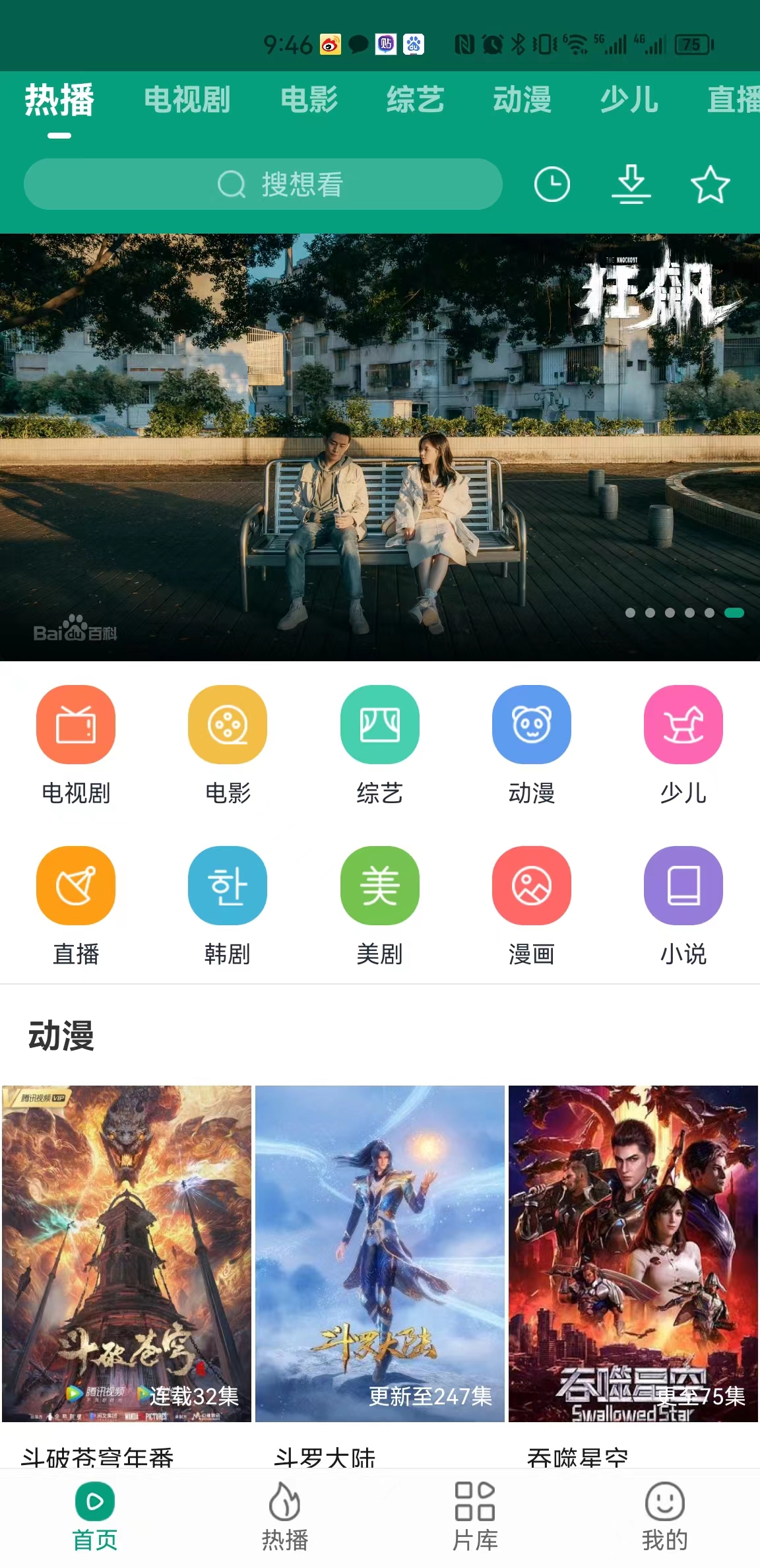Open 直播 via satellite dish icon
Image resolution: width=760 pixels, height=1568 pixels.
(75, 886)
